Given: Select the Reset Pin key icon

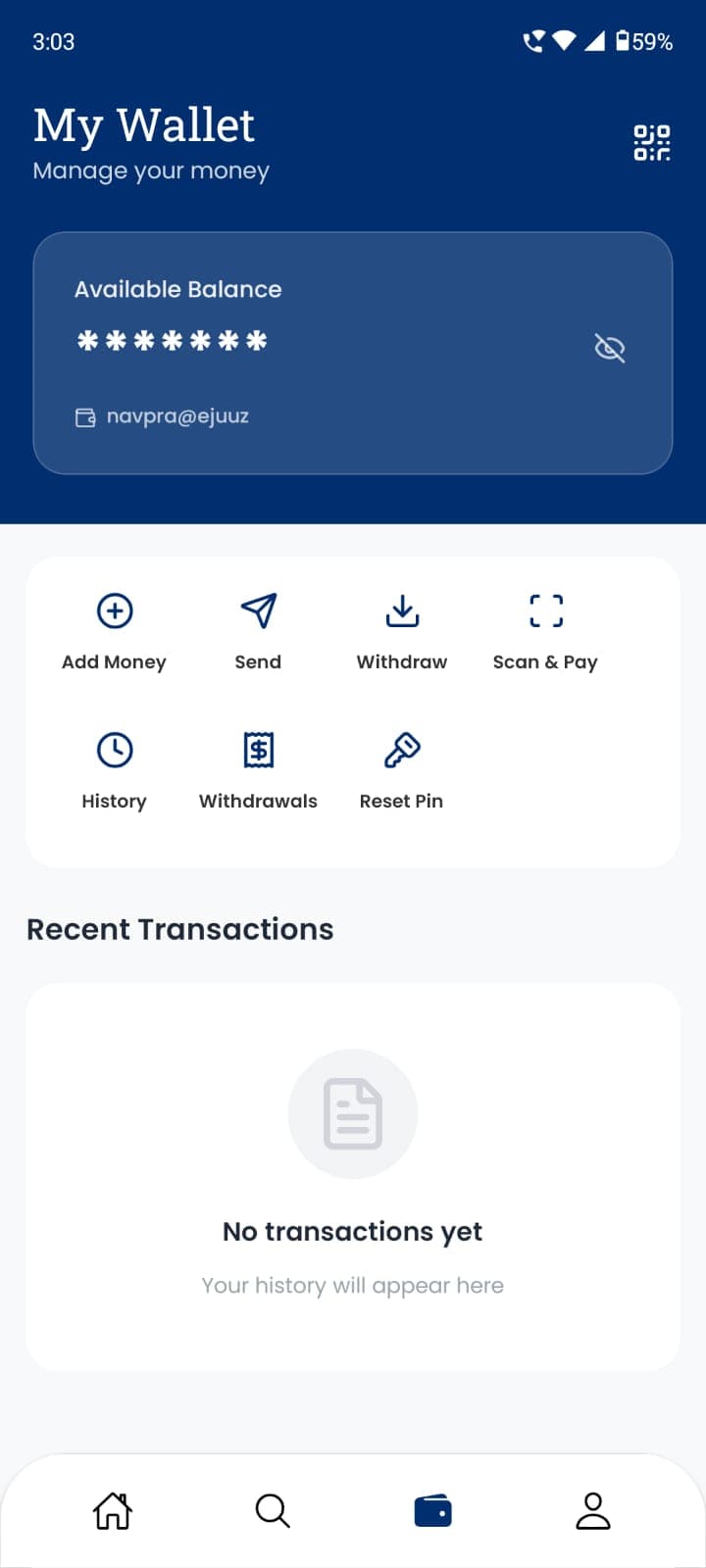Looking at the screenshot, I should [x=402, y=749].
